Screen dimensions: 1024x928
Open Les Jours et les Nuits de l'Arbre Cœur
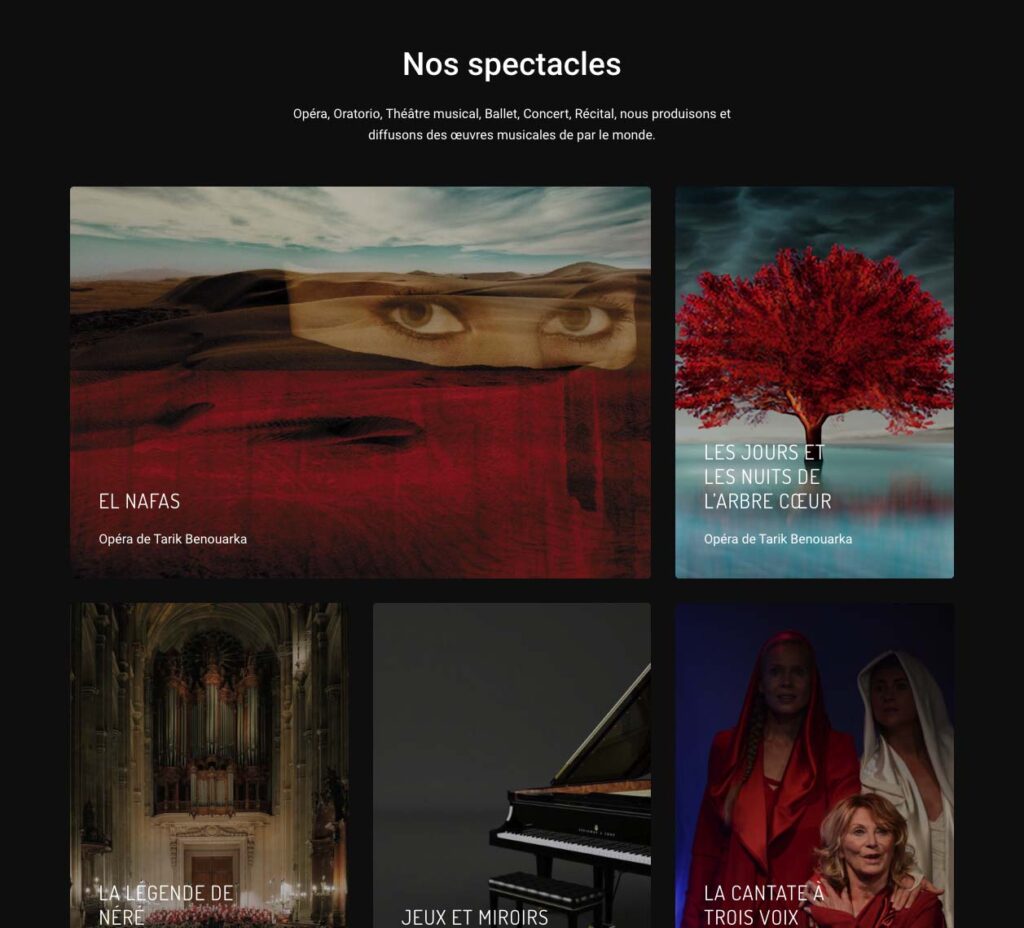pyautogui.click(x=814, y=382)
